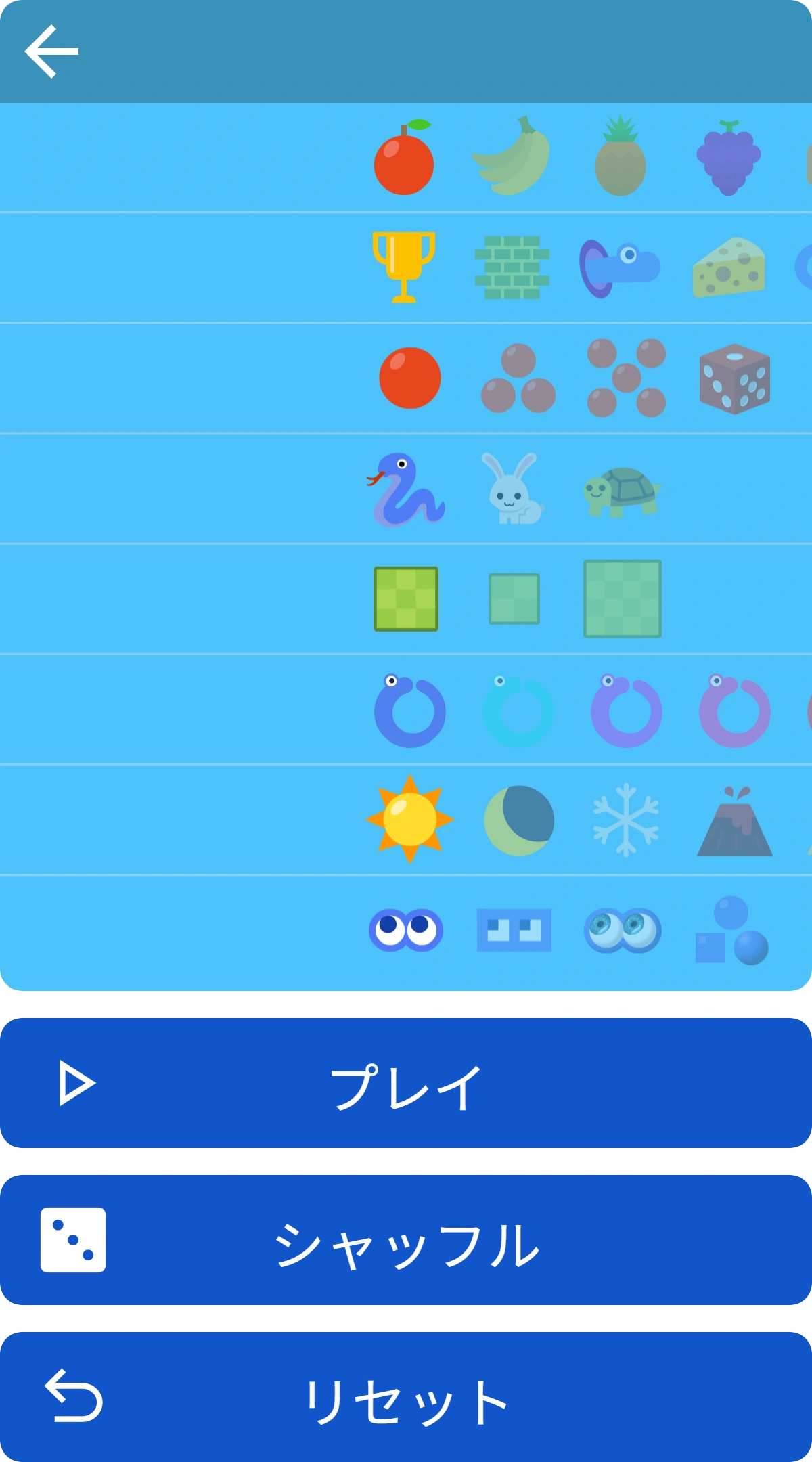
Task: Select the brick wall game mode
Action: pyautogui.click(x=512, y=267)
